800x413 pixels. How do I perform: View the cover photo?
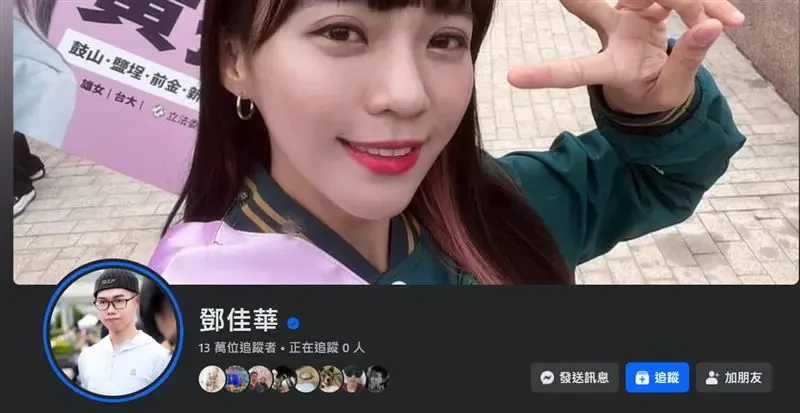pos(400,140)
